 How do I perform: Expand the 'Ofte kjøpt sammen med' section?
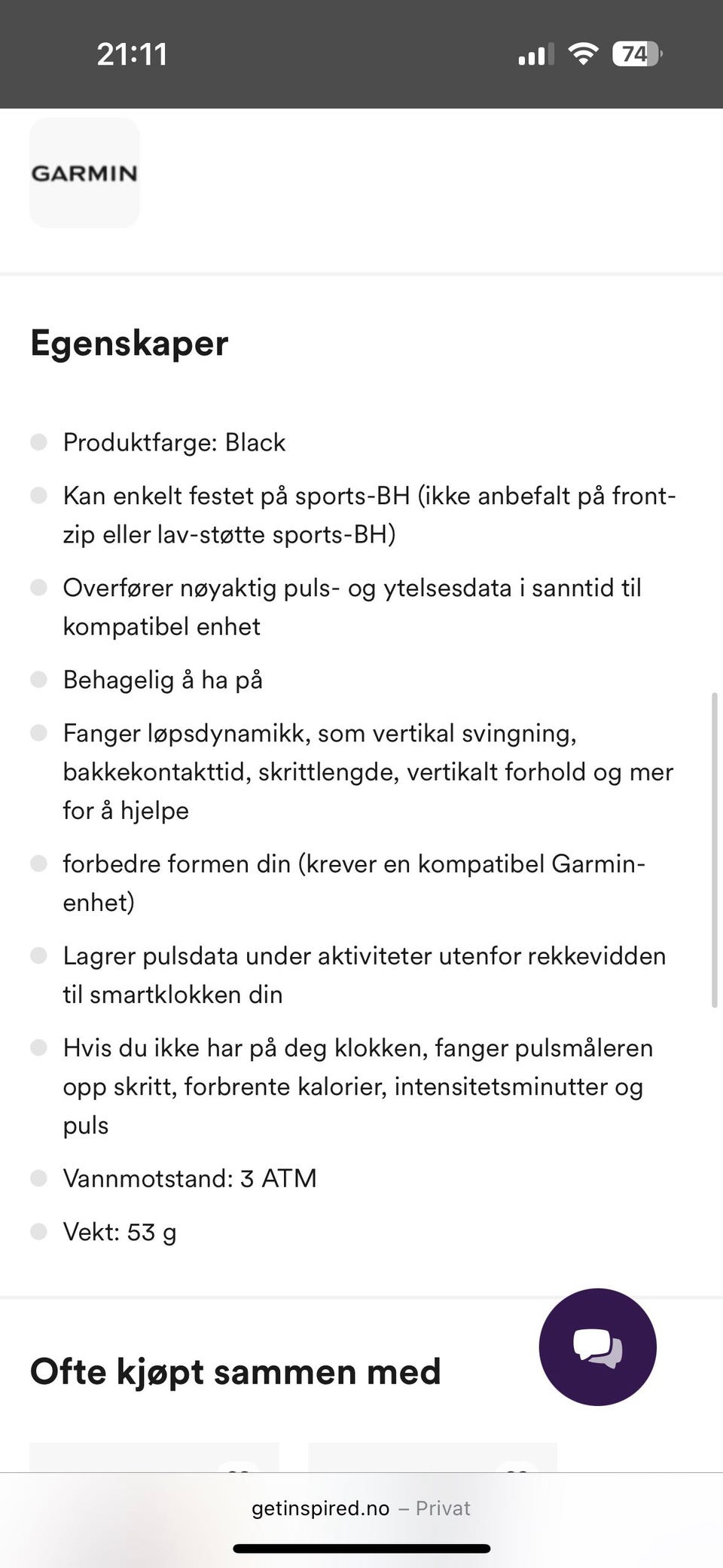pos(234,1371)
